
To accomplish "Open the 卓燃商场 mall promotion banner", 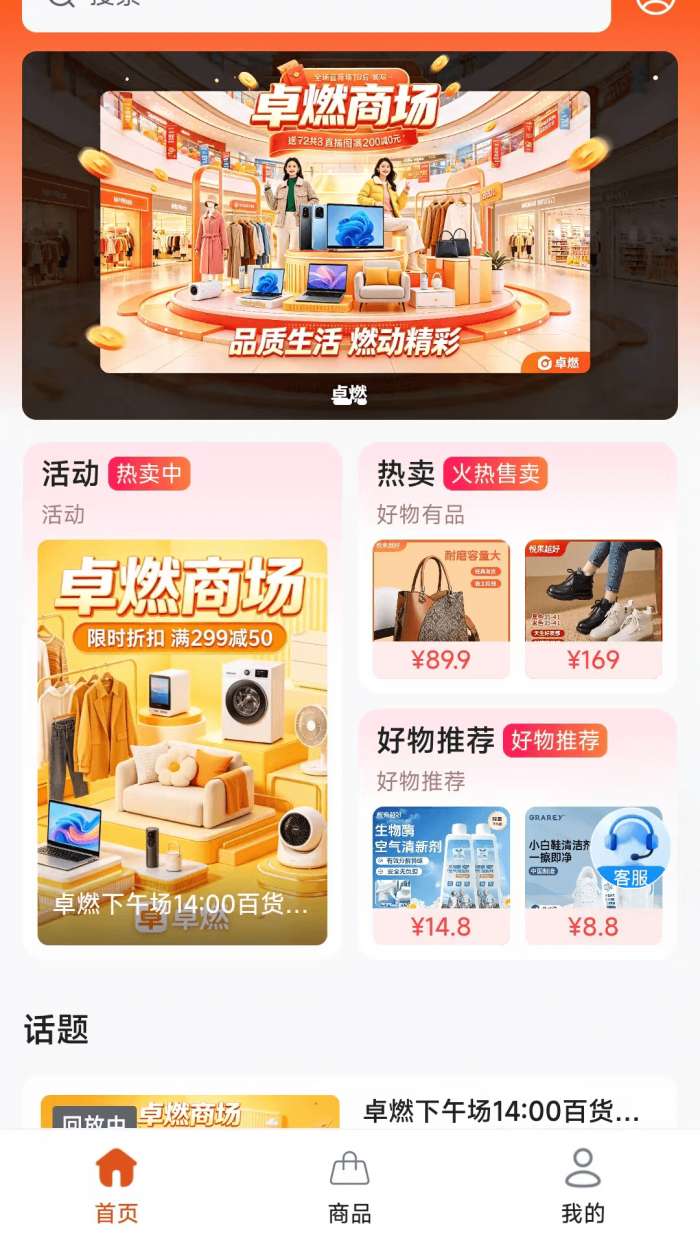I will 349,235.
